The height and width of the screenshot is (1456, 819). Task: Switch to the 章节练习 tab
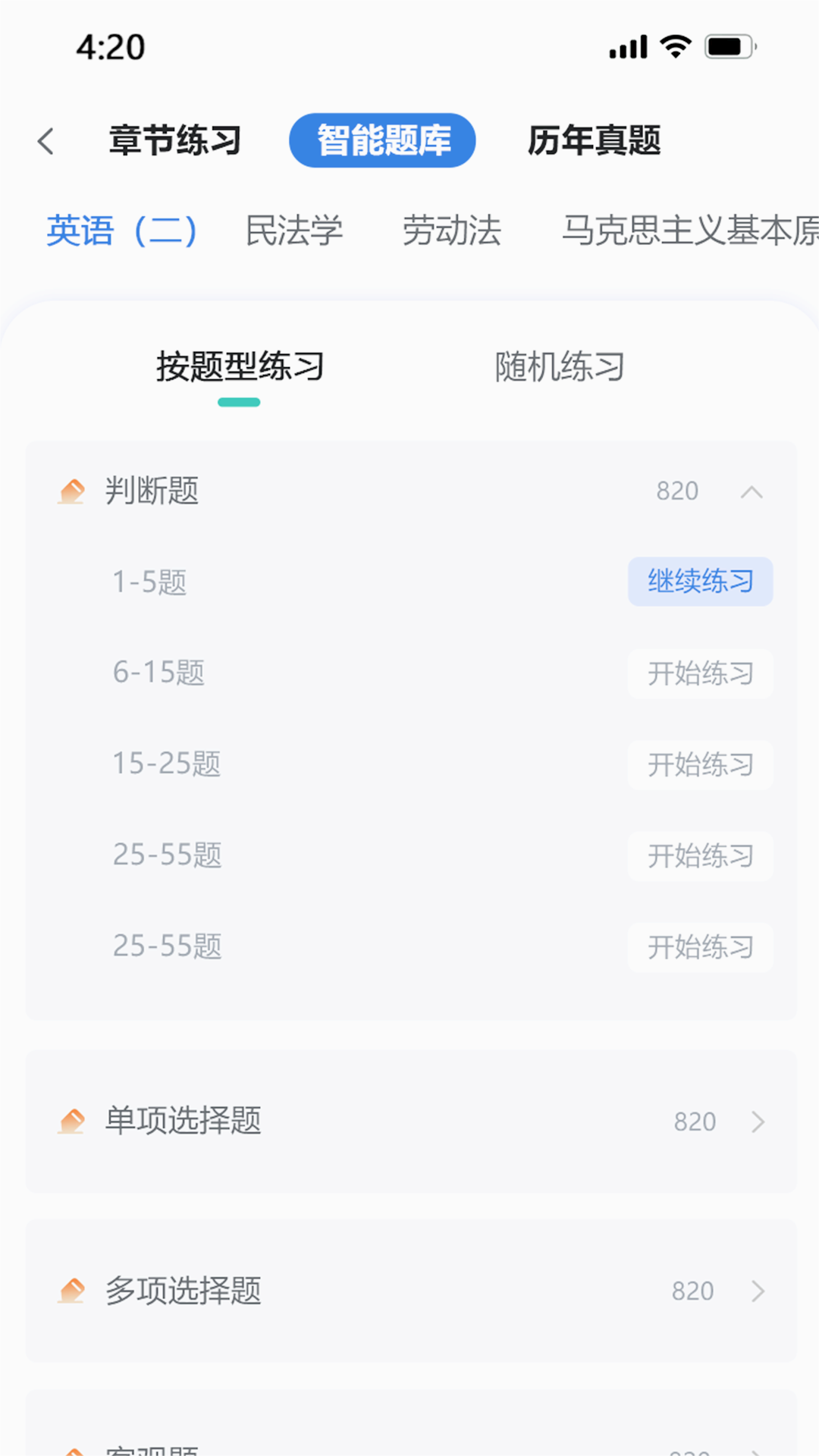(x=174, y=141)
